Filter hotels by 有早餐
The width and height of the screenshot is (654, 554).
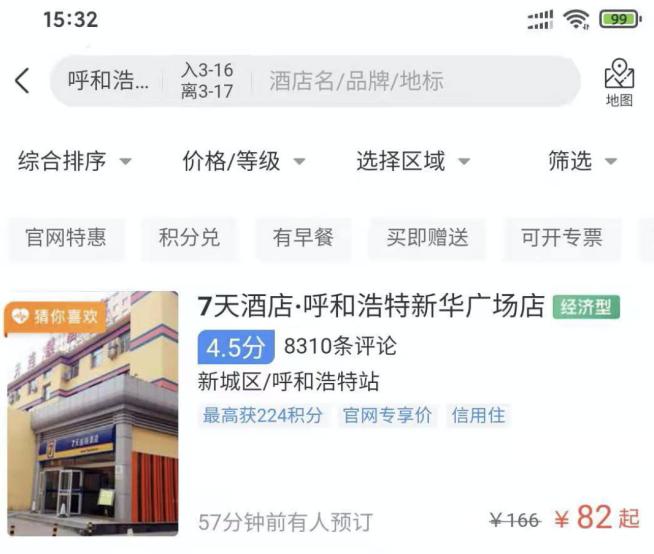303,238
